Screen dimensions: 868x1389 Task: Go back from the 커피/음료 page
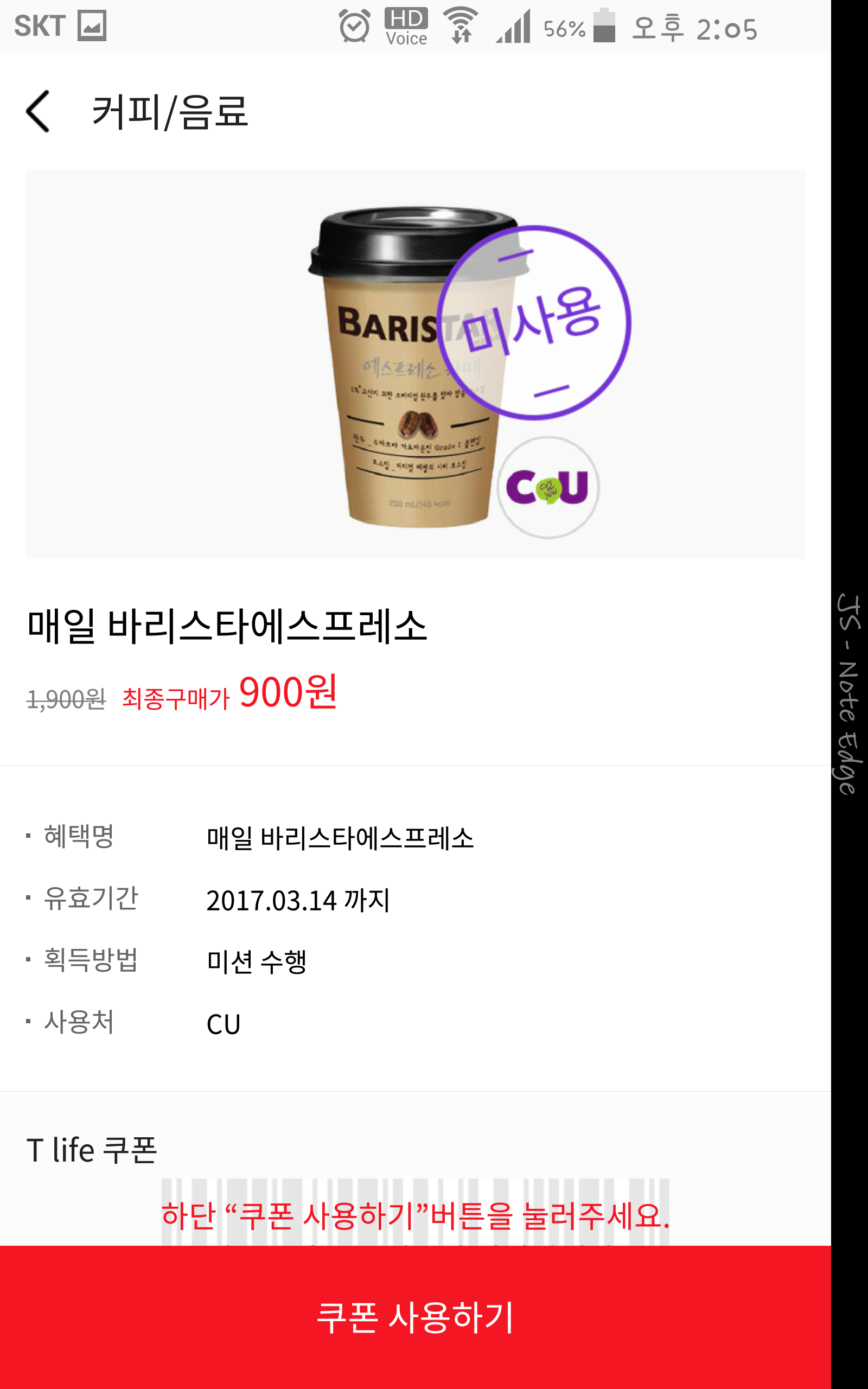39,111
